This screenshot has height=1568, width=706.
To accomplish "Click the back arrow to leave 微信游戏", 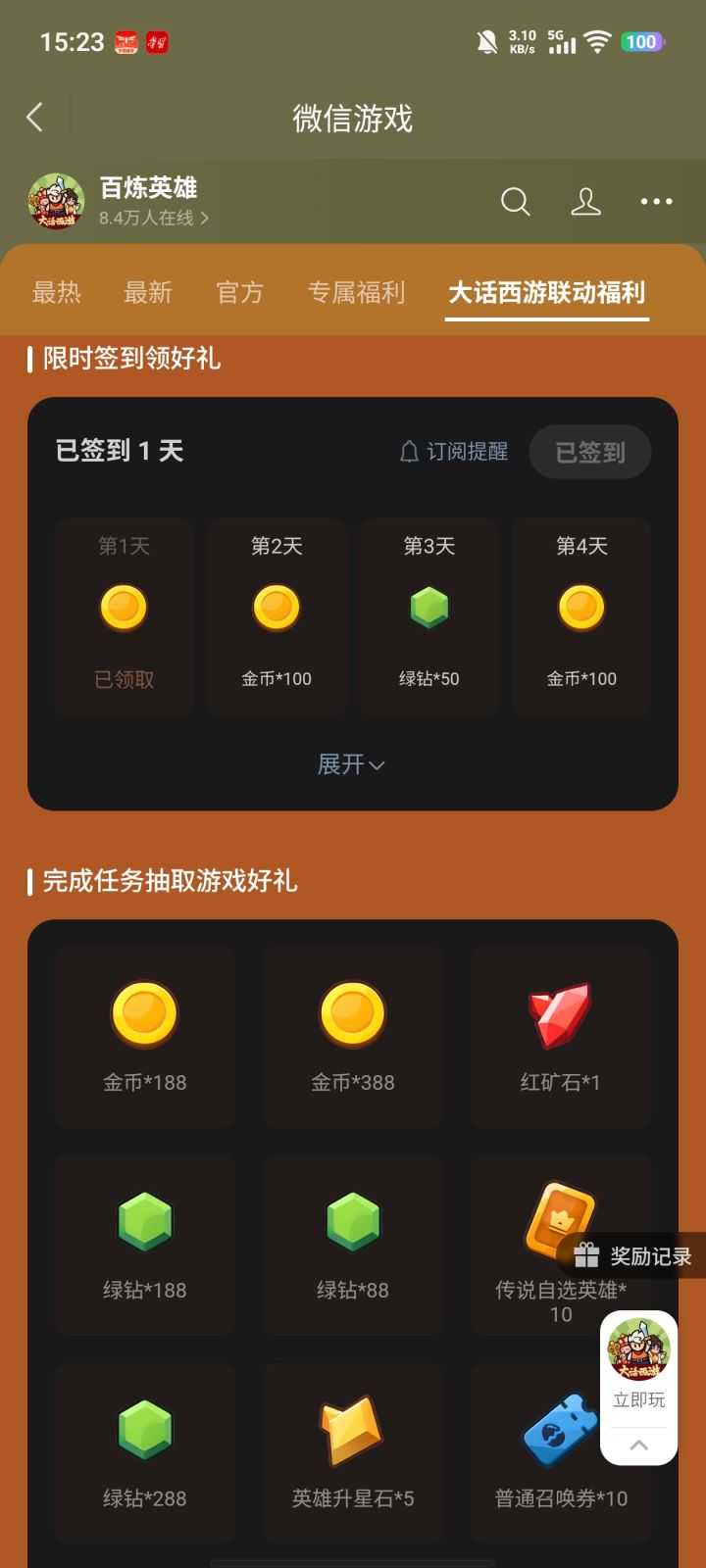I will click(x=35, y=117).
